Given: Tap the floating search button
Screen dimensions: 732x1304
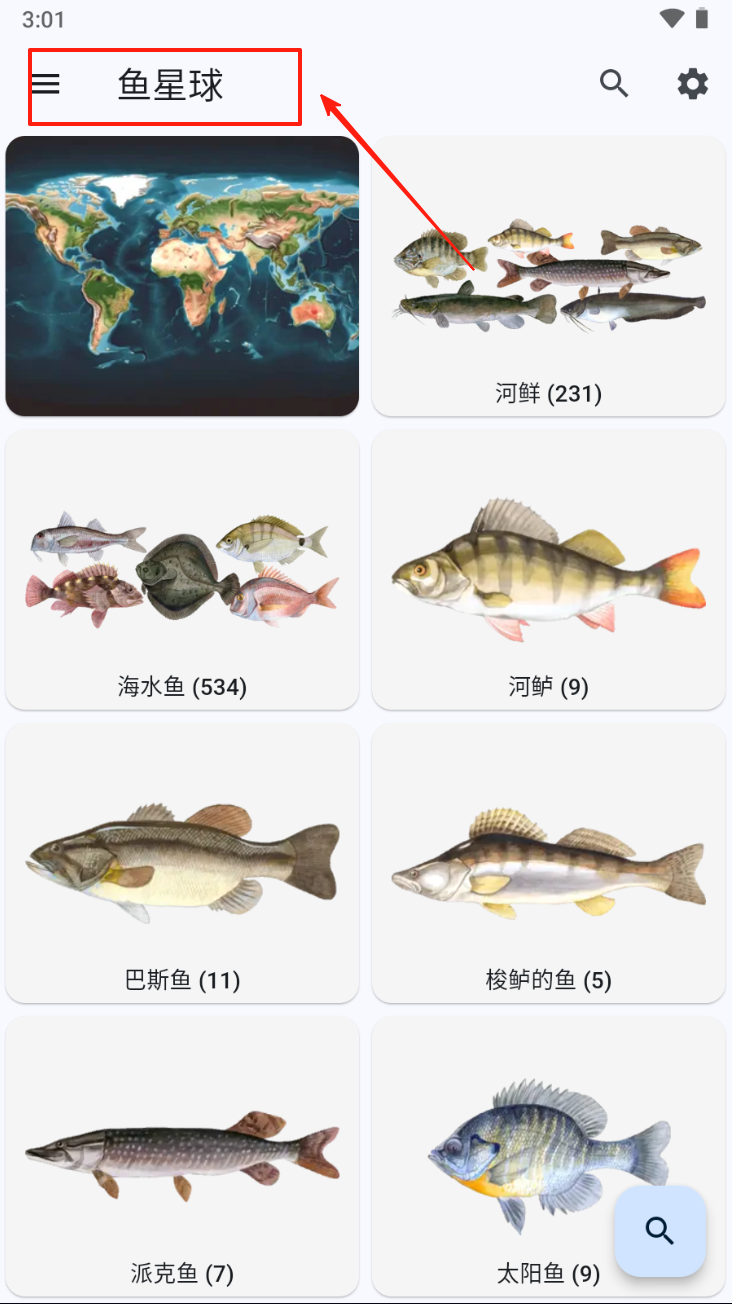Looking at the screenshot, I should [660, 1231].
